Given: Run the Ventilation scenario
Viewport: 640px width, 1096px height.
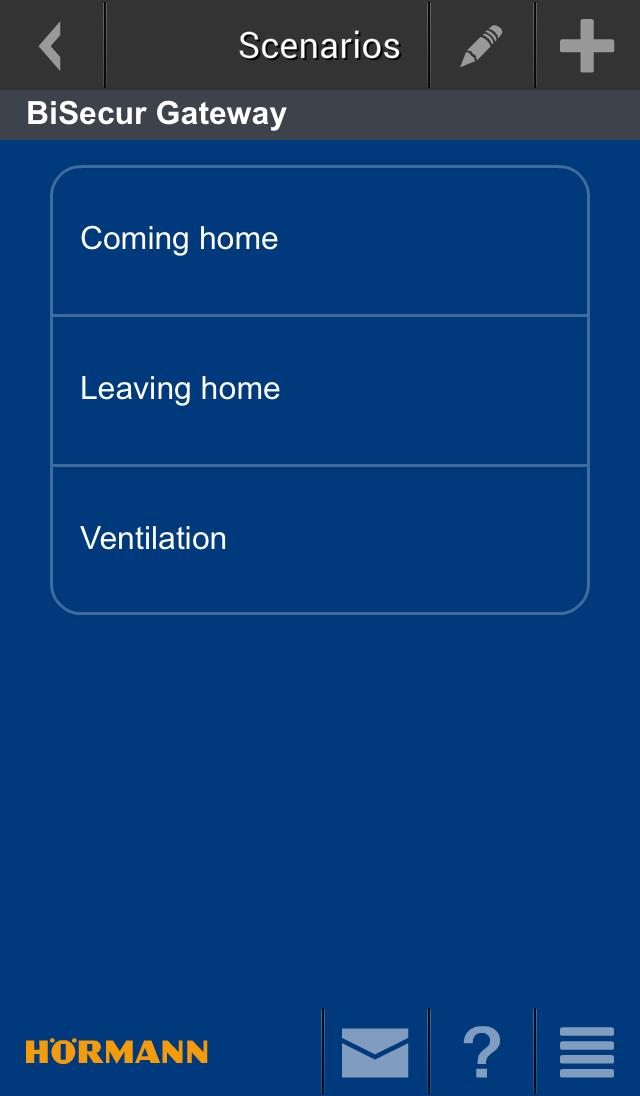Looking at the screenshot, I should (x=320, y=540).
